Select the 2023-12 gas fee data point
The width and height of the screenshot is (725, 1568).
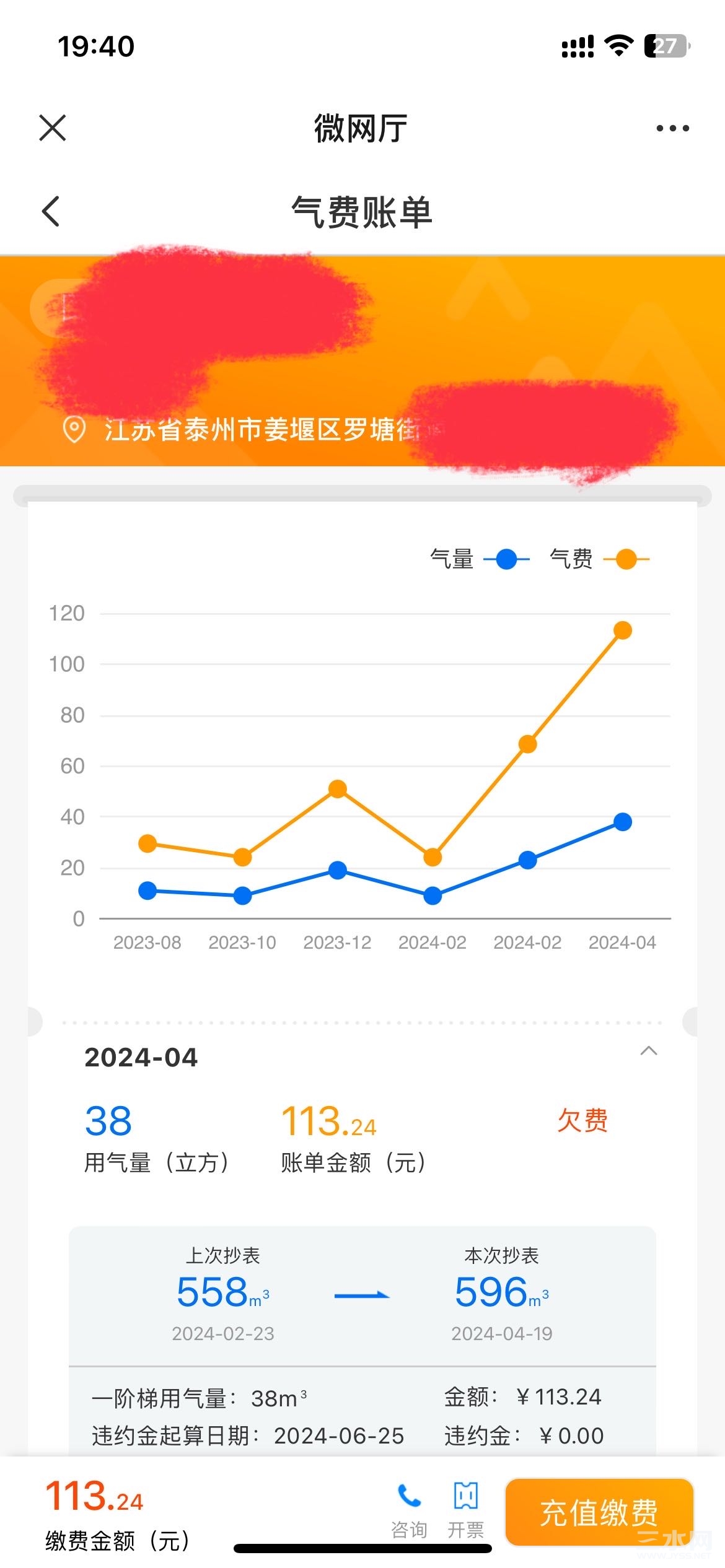tap(337, 789)
